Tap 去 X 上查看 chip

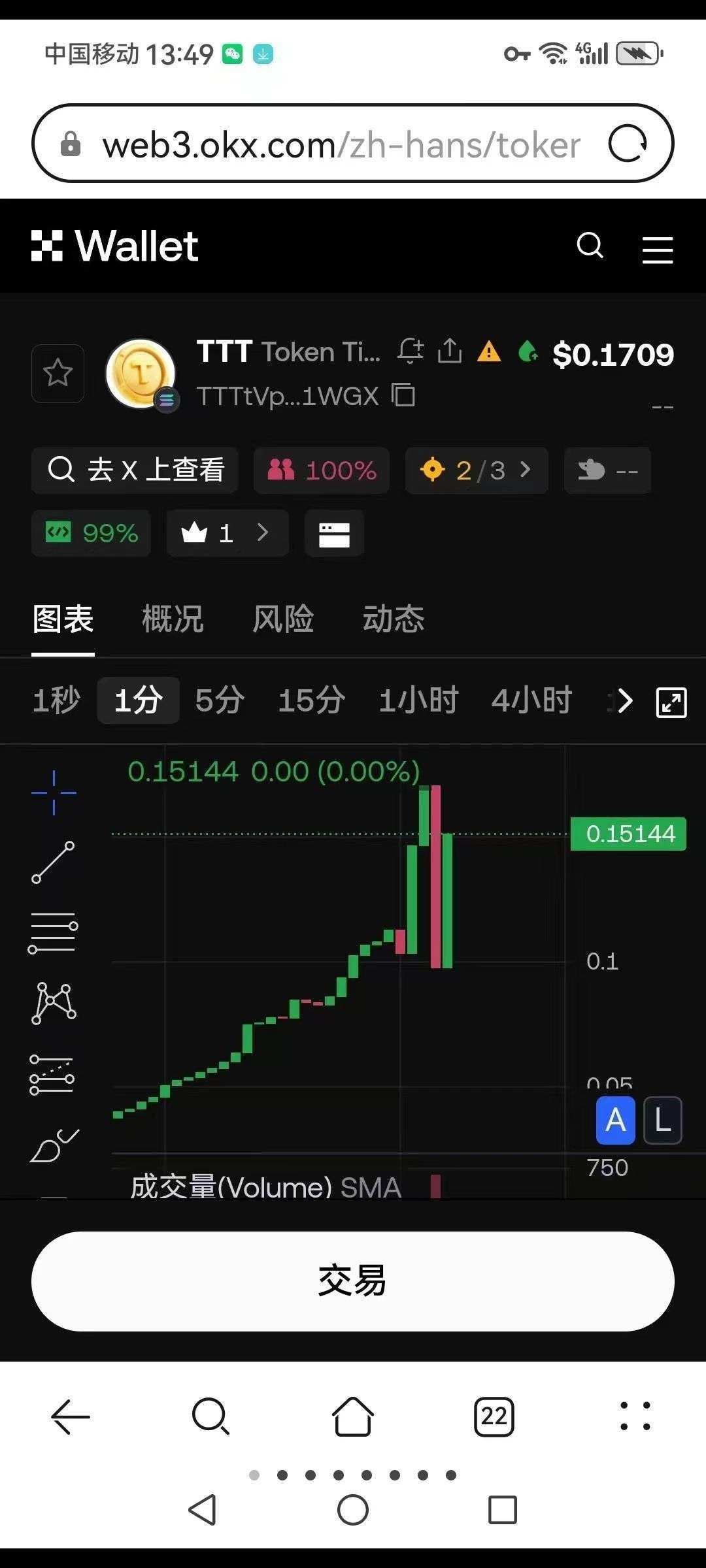[135, 470]
